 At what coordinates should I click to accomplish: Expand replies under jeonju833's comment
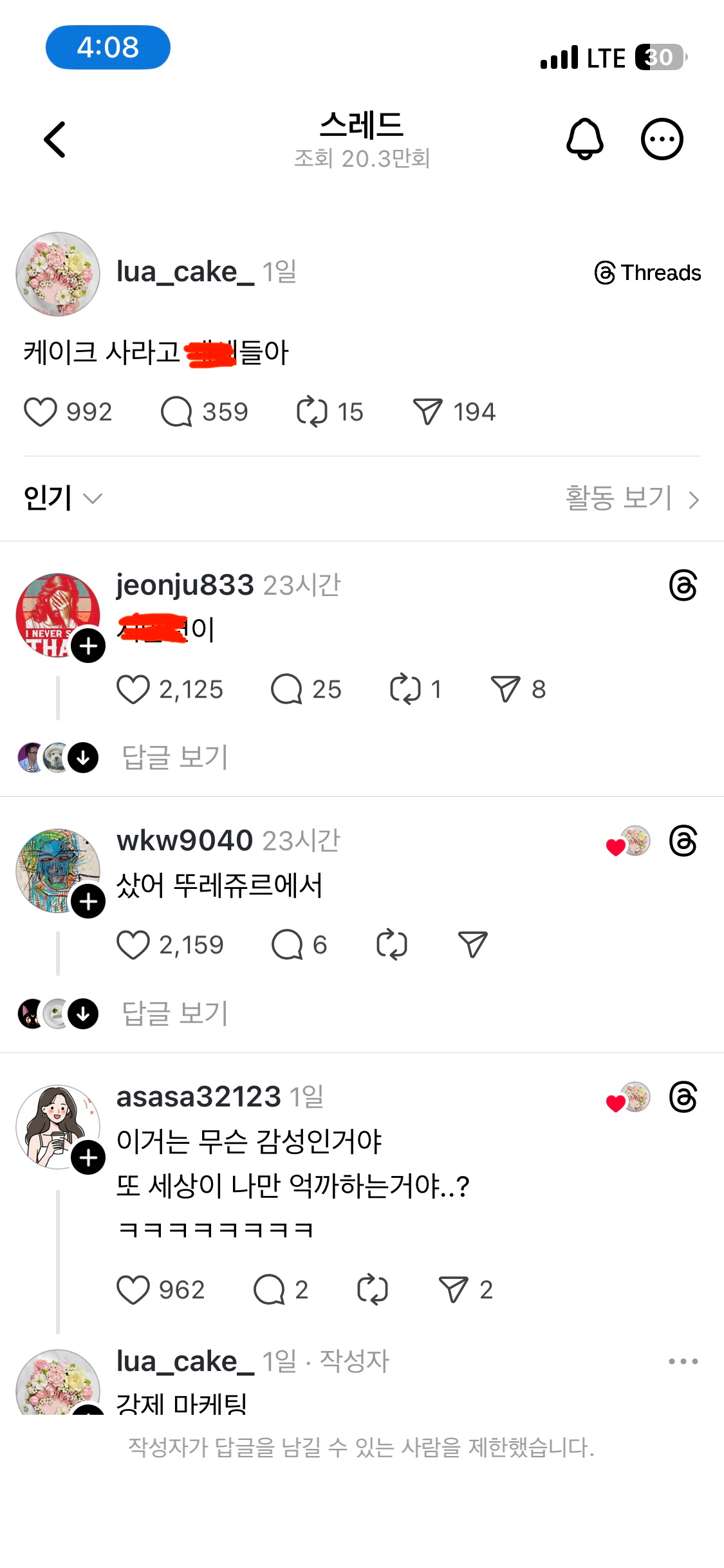[174, 758]
